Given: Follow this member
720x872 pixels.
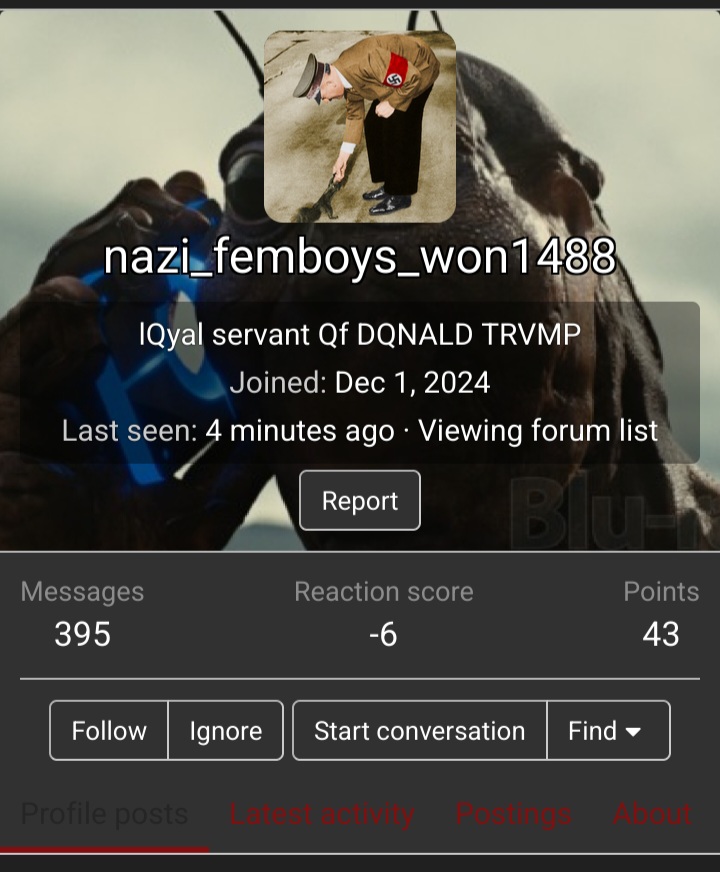Looking at the screenshot, I should click(x=109, y=731).
